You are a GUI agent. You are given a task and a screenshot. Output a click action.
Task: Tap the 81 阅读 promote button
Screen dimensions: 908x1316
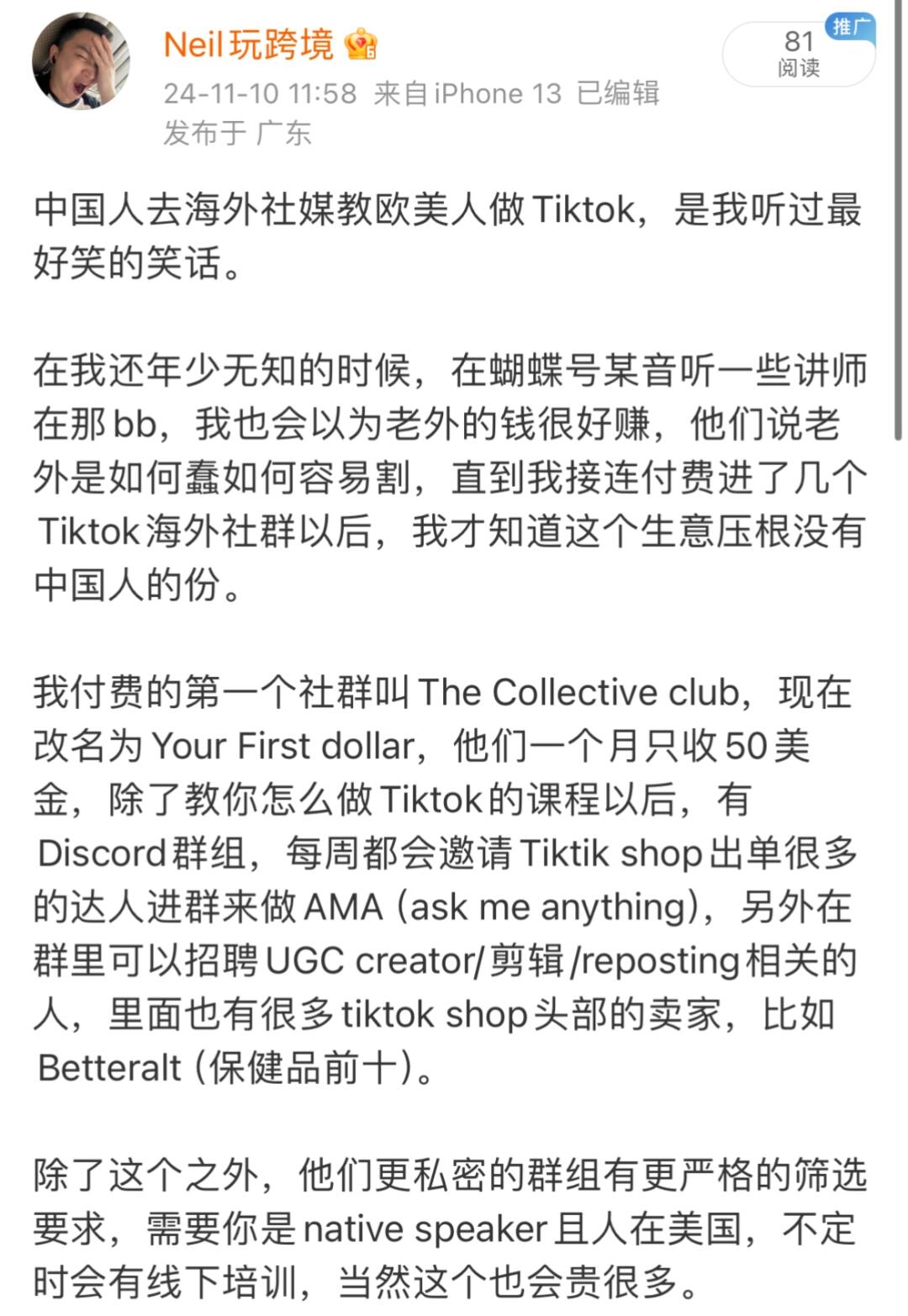(798, 53)
